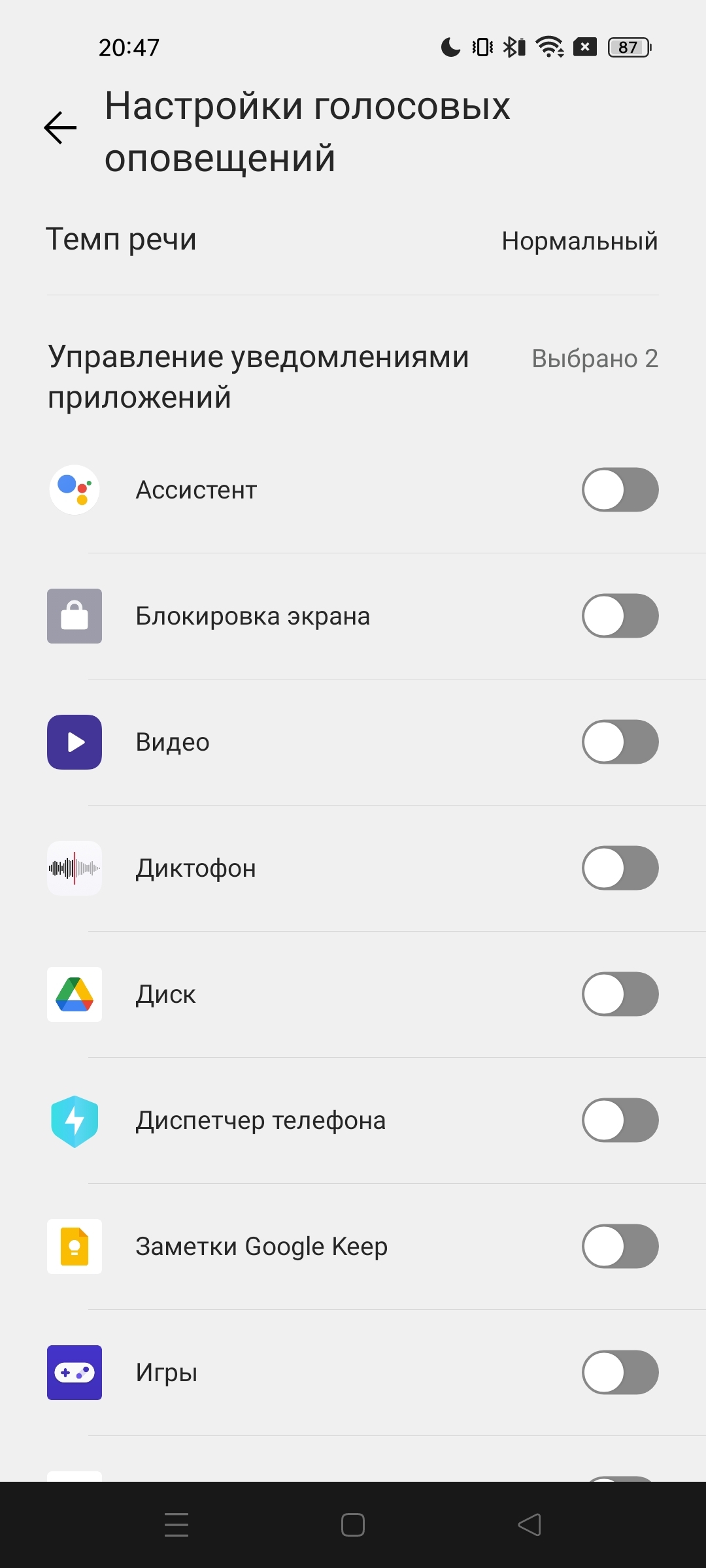
Task: Turn on Диспетчер телефона notifications
Action: (620, 1120)
